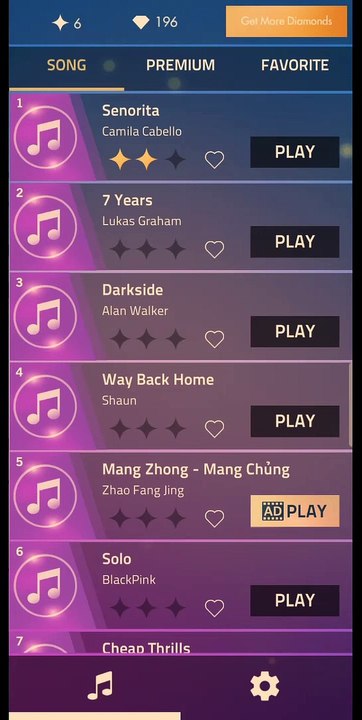Go to music note tab in bottom bar
The width and height of the screenshot is (362, 720).
tap(100, 686)
